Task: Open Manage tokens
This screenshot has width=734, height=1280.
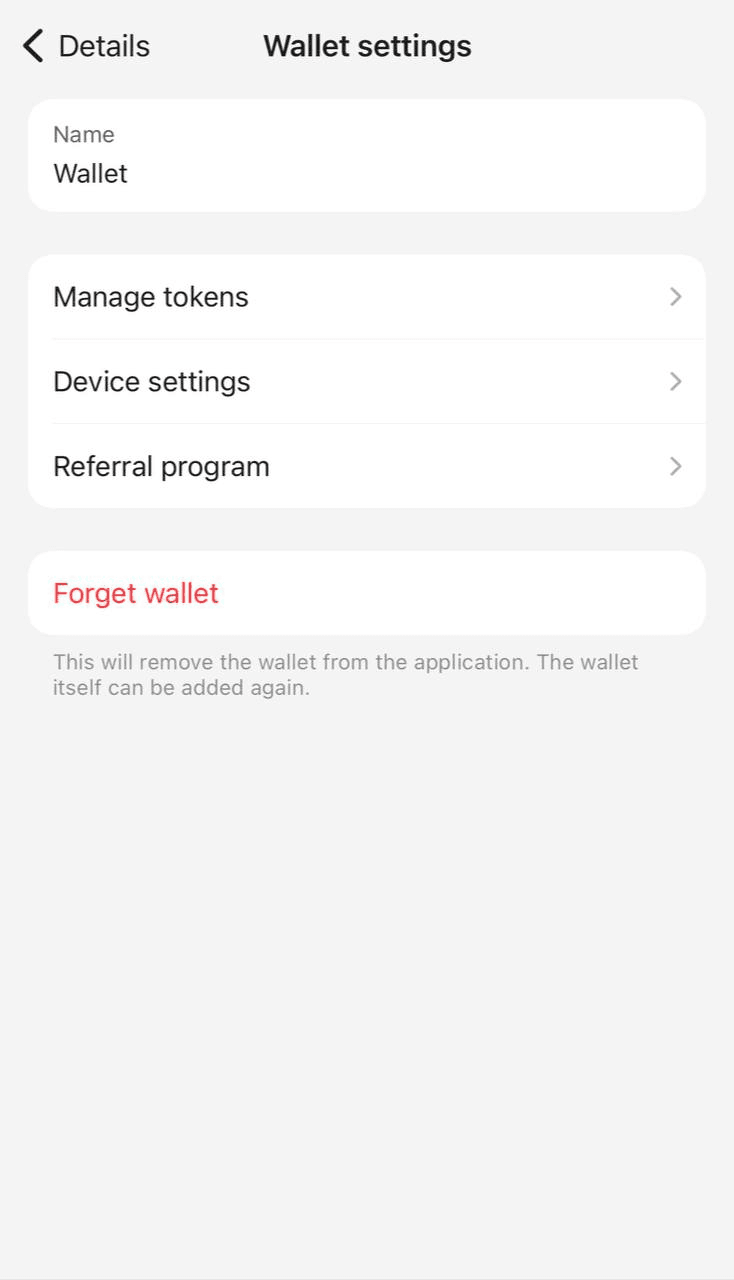Action: pos(367,297)
